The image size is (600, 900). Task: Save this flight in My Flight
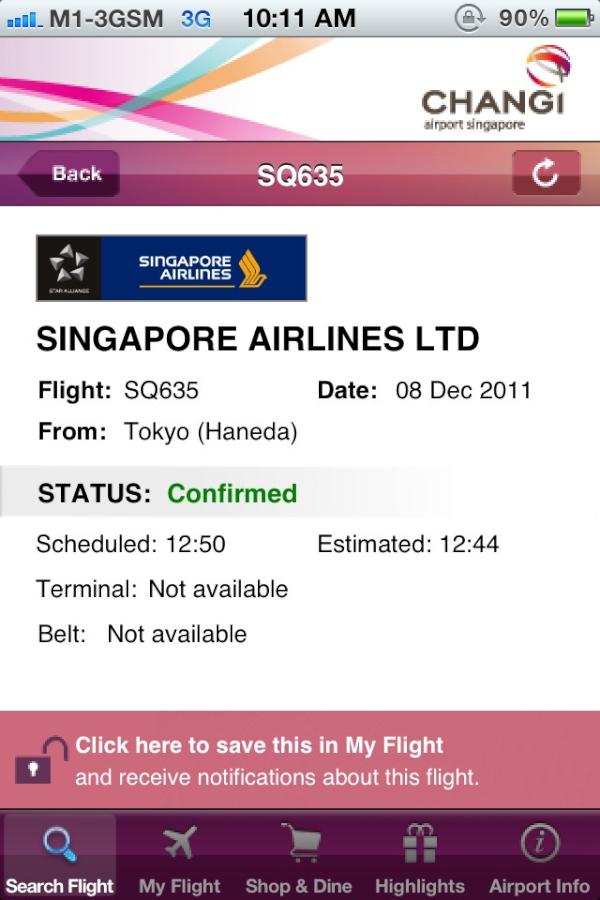tap(300, 760)
